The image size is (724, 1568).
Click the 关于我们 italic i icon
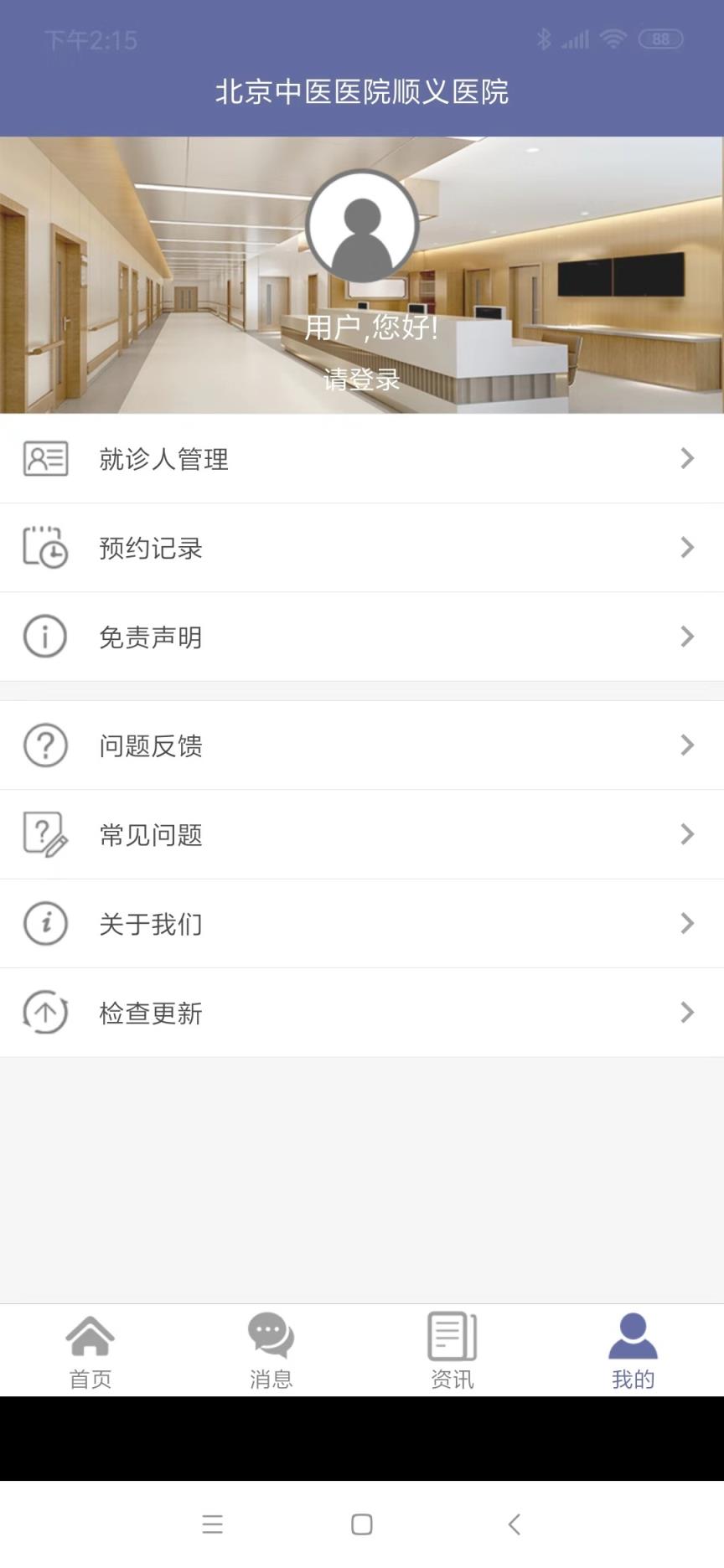point(44,924)
